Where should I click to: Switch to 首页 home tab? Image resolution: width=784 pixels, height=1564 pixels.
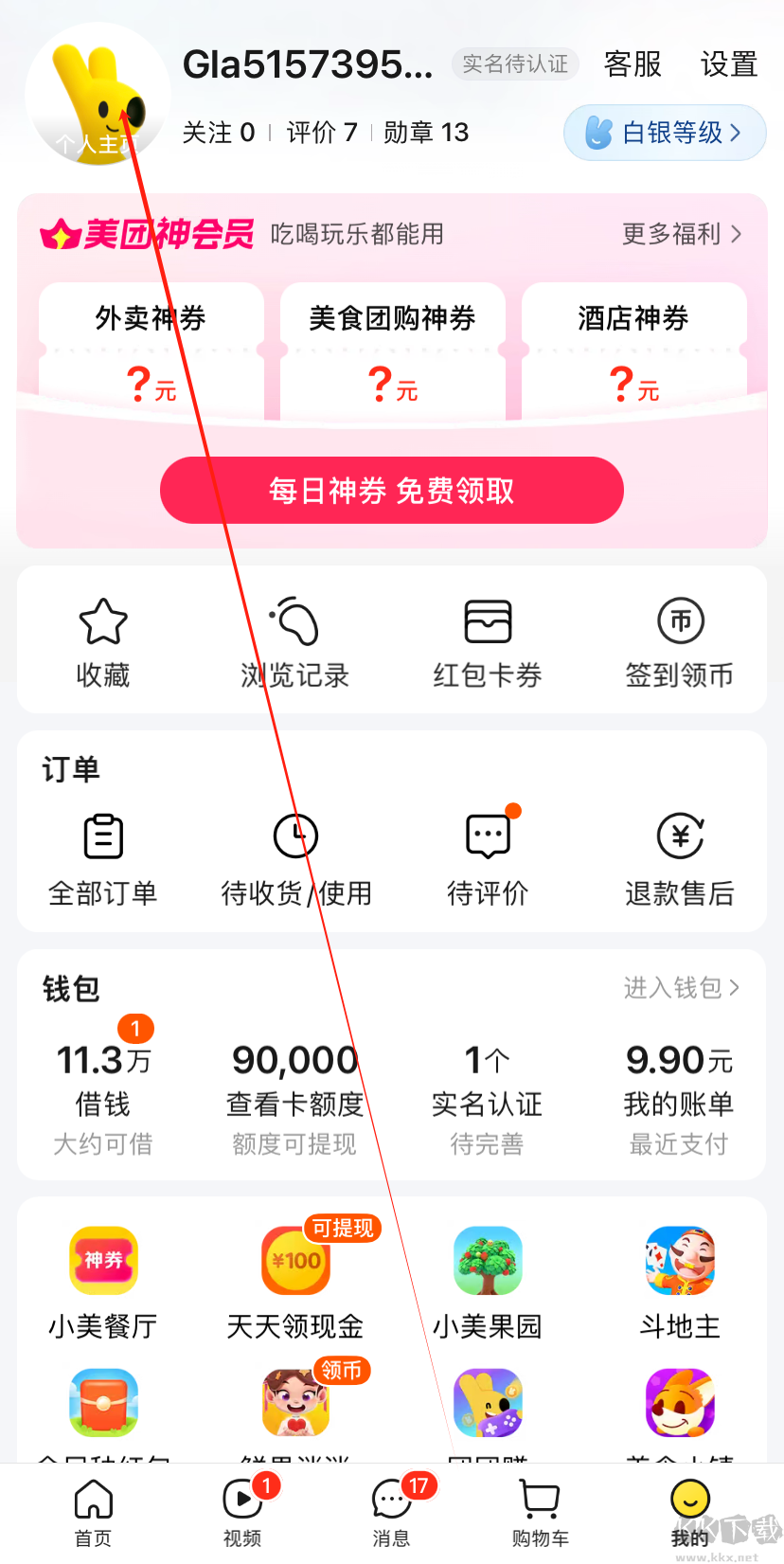tap(93, 1513)
